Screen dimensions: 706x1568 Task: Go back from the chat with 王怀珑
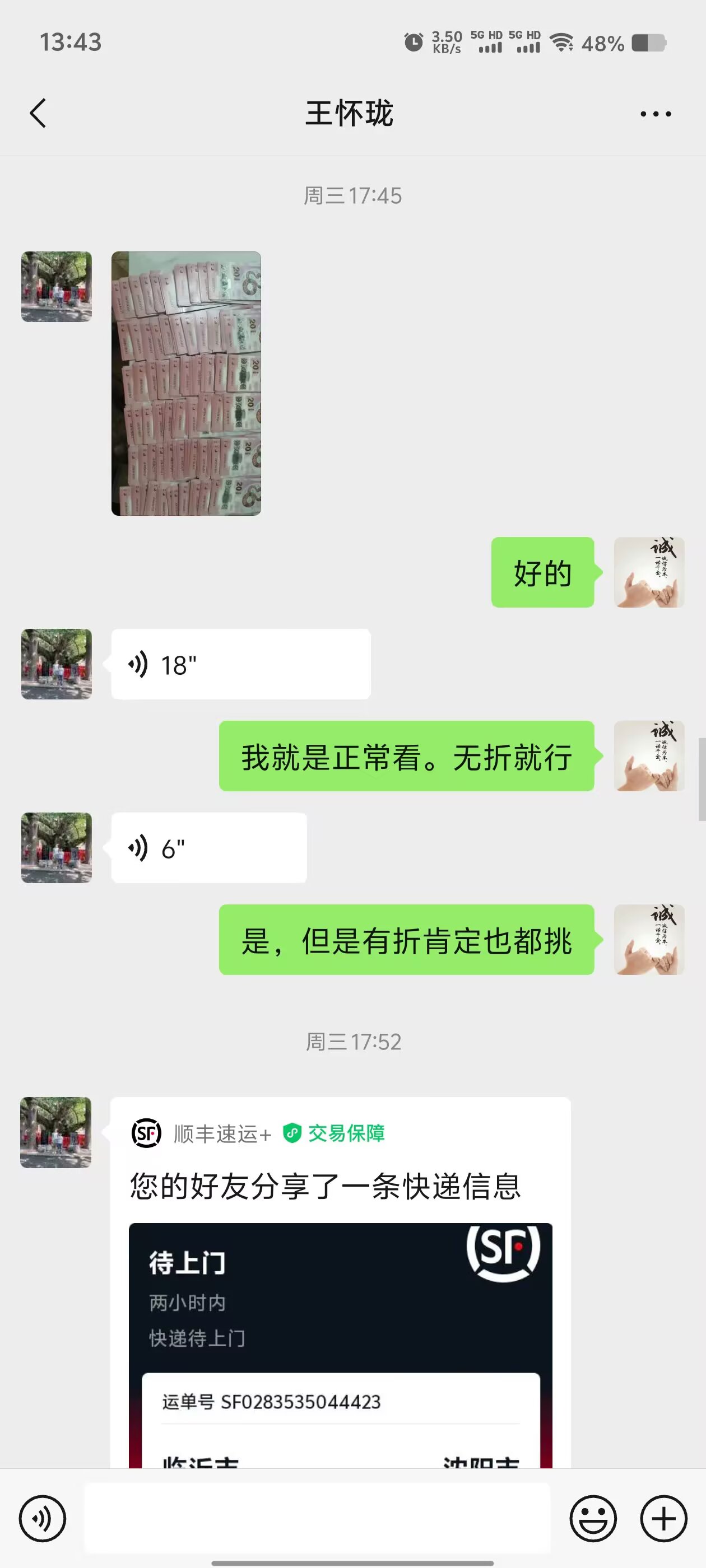38,113
